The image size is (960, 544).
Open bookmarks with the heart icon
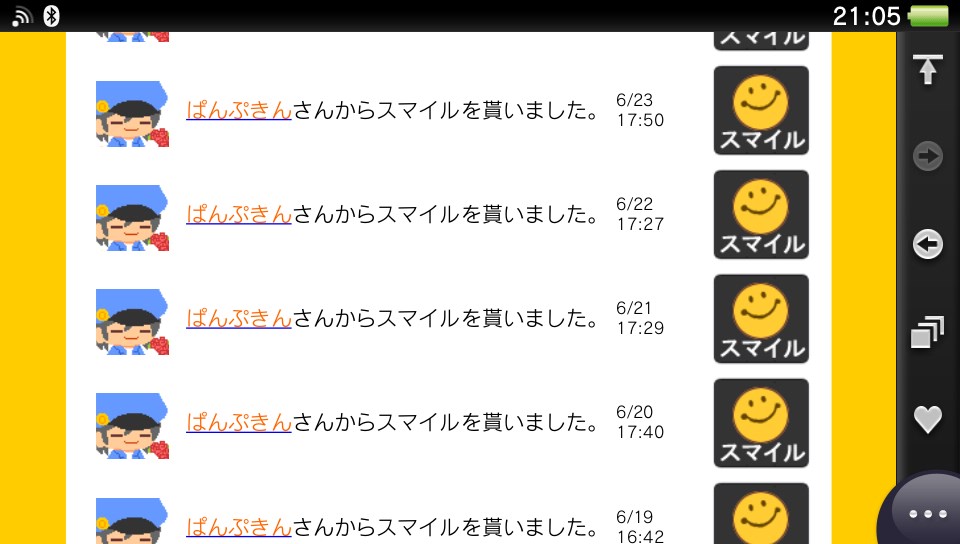point(928,419)
